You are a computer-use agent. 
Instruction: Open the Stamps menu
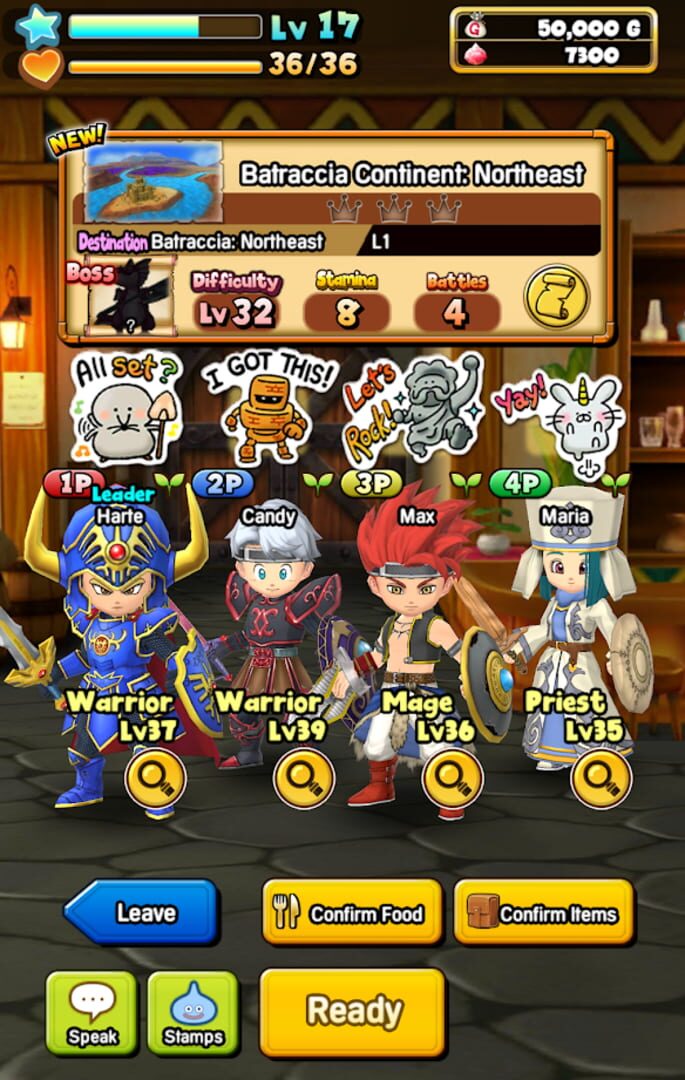[x=193, y=1013]
